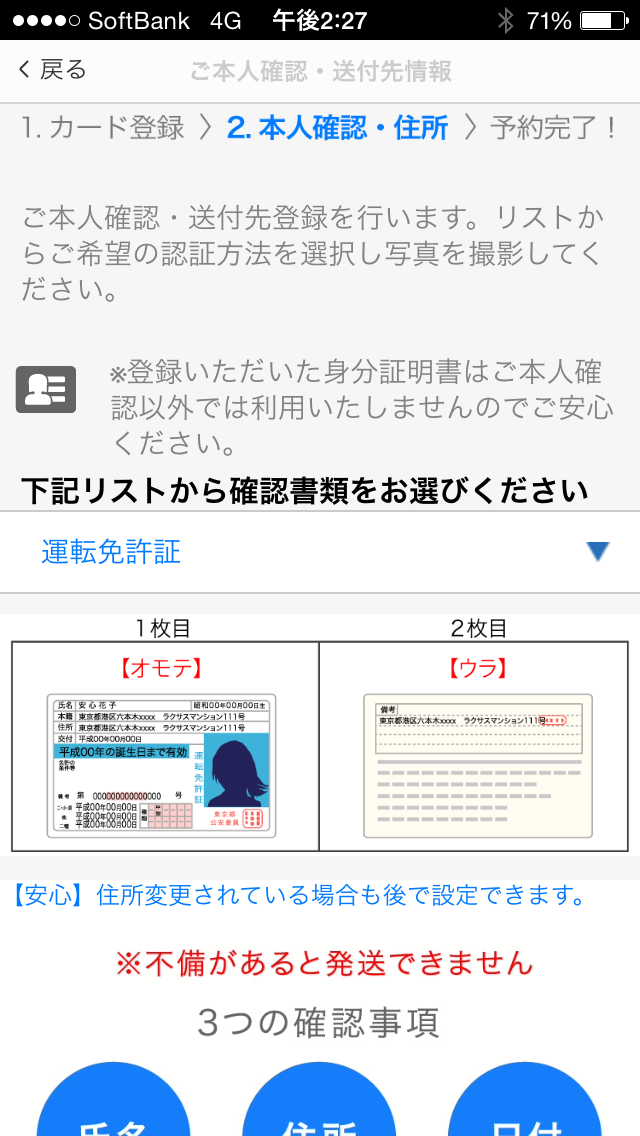Go back with the 戻る button

click(52, 70)
